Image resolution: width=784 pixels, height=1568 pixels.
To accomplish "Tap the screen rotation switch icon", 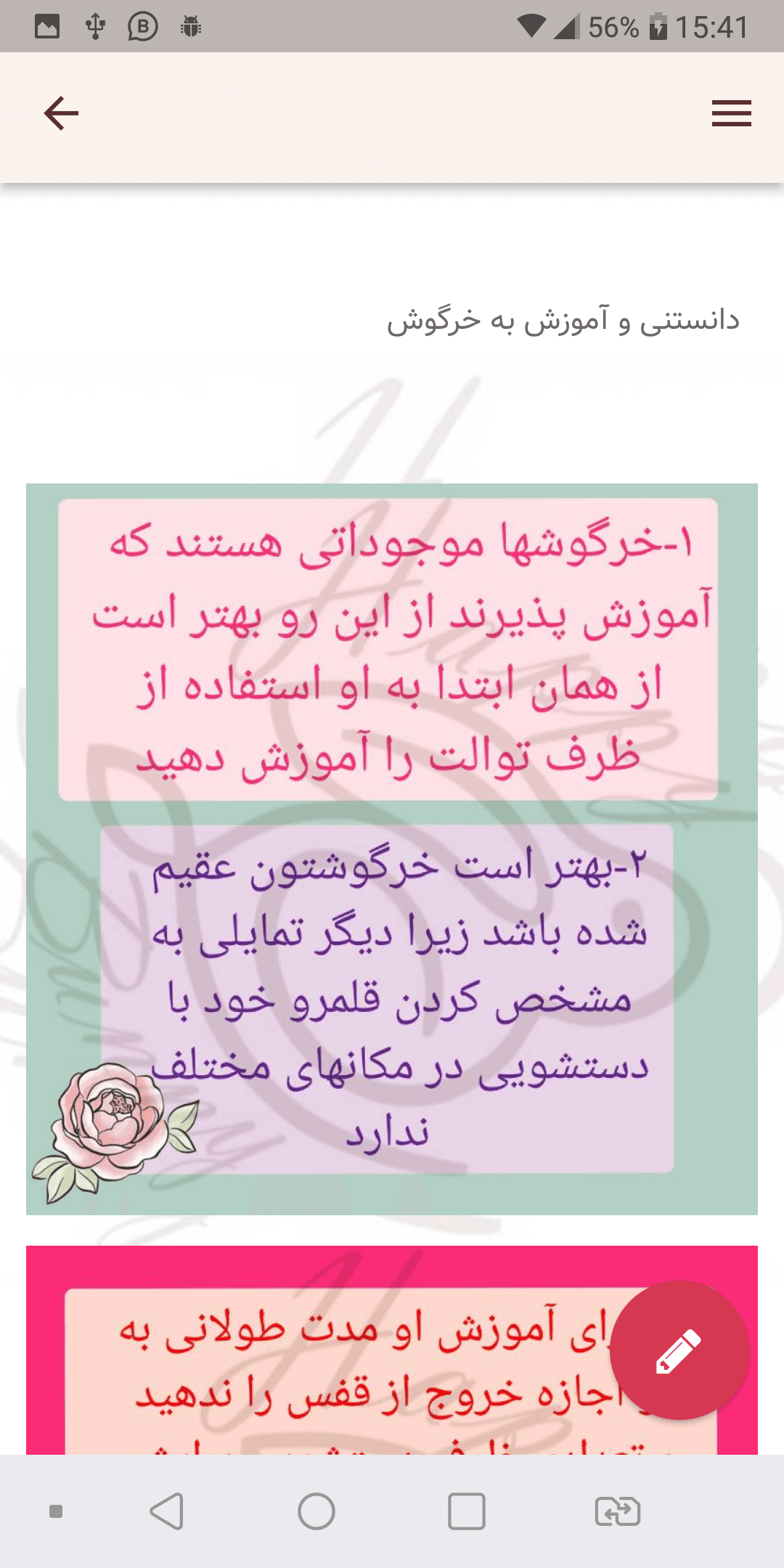I will tap(617, 1511).
